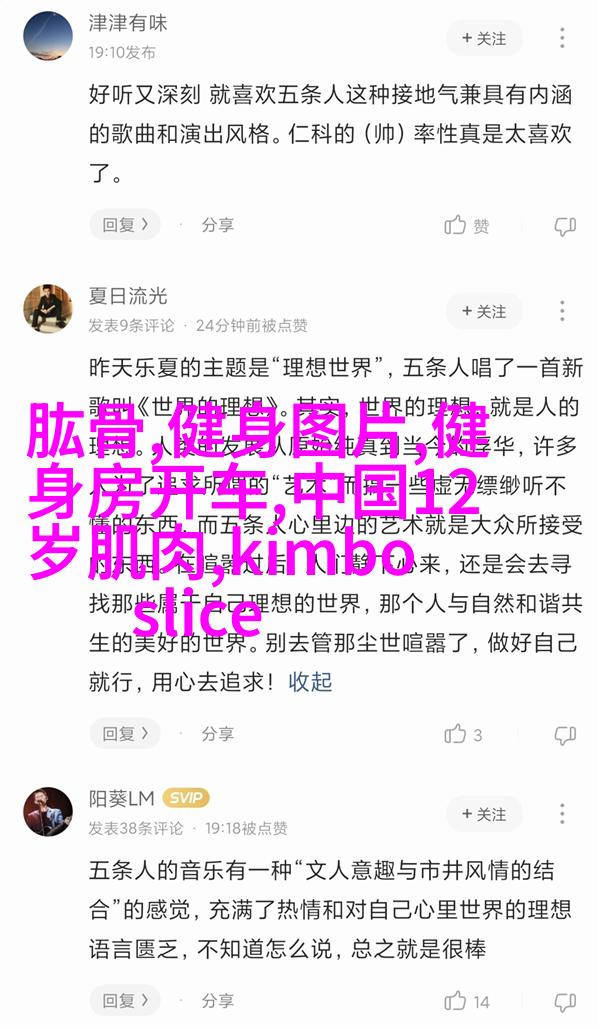Reply to 夏日流光's comment
The width and height of the screenshot is (600, 1029).
coord(124,733)
